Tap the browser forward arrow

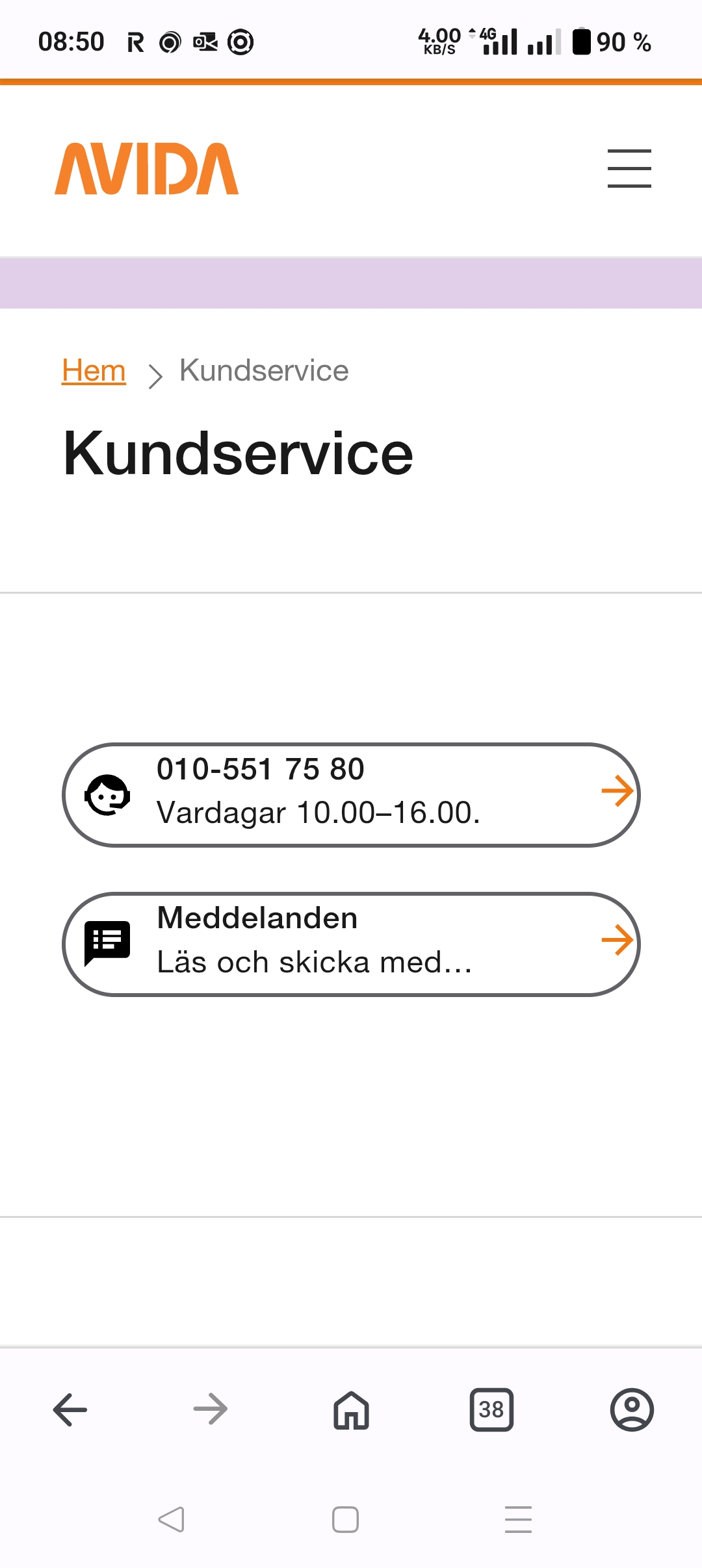211,1410
